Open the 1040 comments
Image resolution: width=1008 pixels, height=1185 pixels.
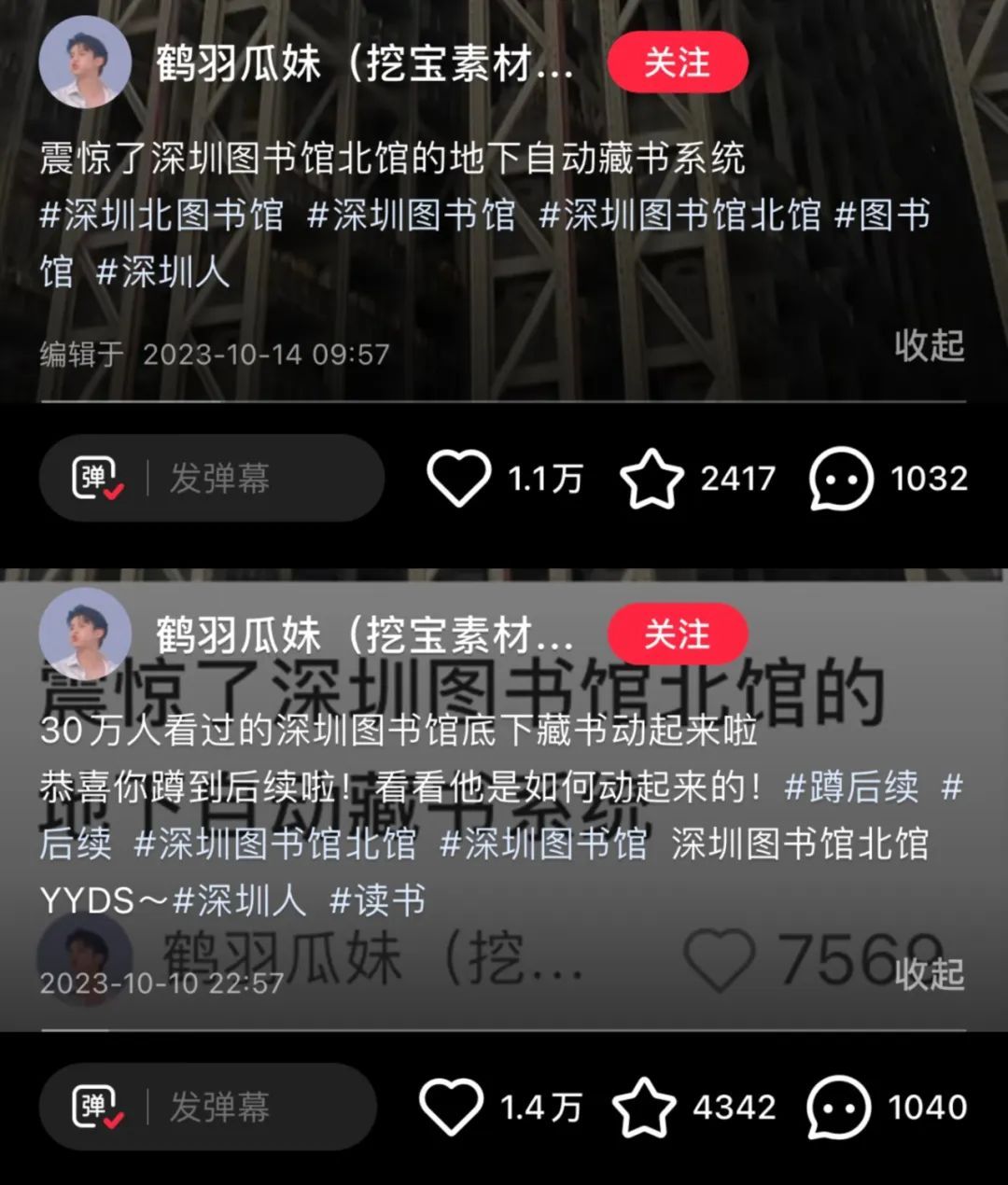click(838, 1107)
